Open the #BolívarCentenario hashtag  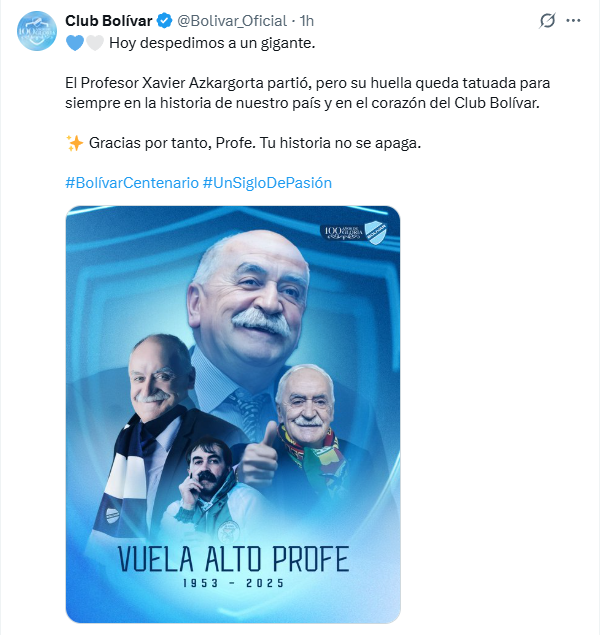point(131,183)
